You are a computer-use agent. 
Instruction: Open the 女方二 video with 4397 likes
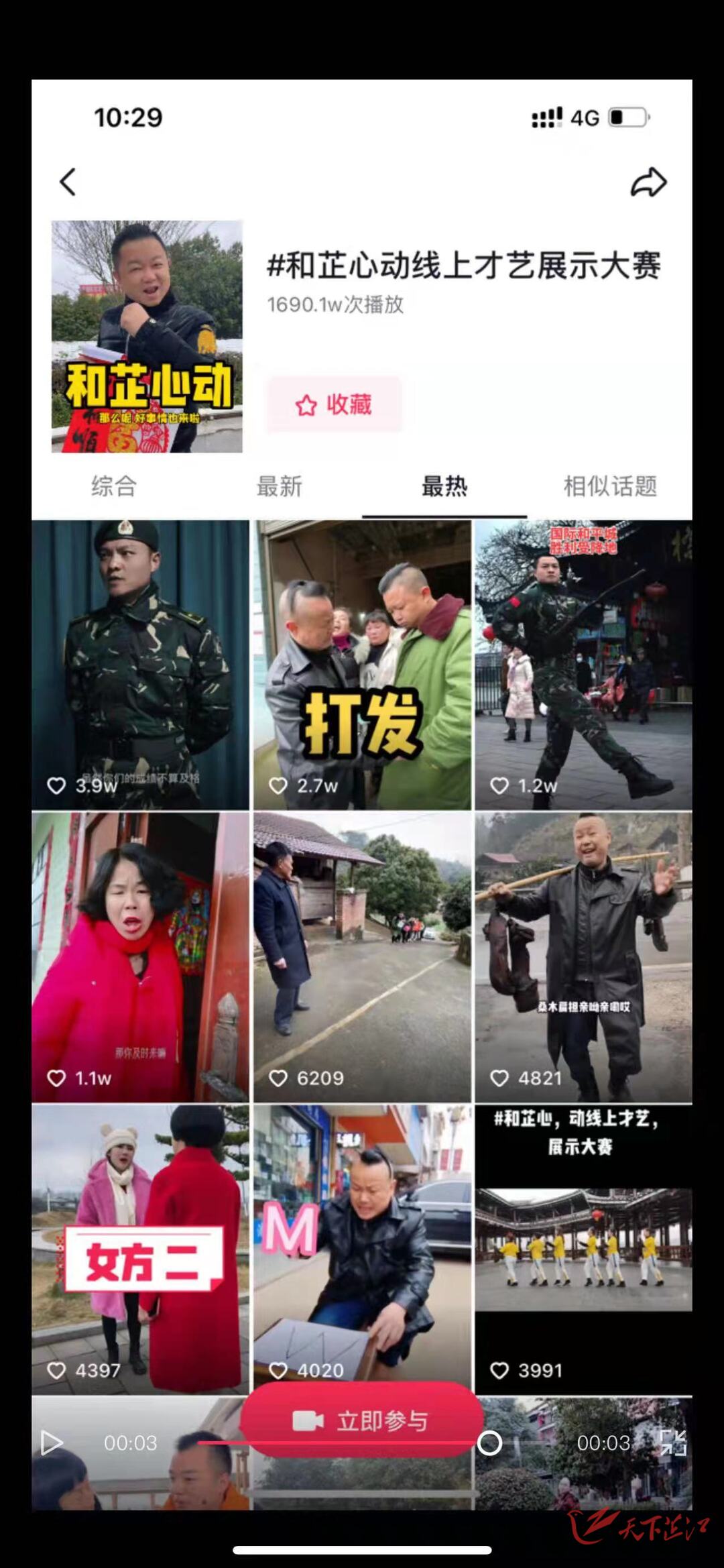(x=140, y=1247)
